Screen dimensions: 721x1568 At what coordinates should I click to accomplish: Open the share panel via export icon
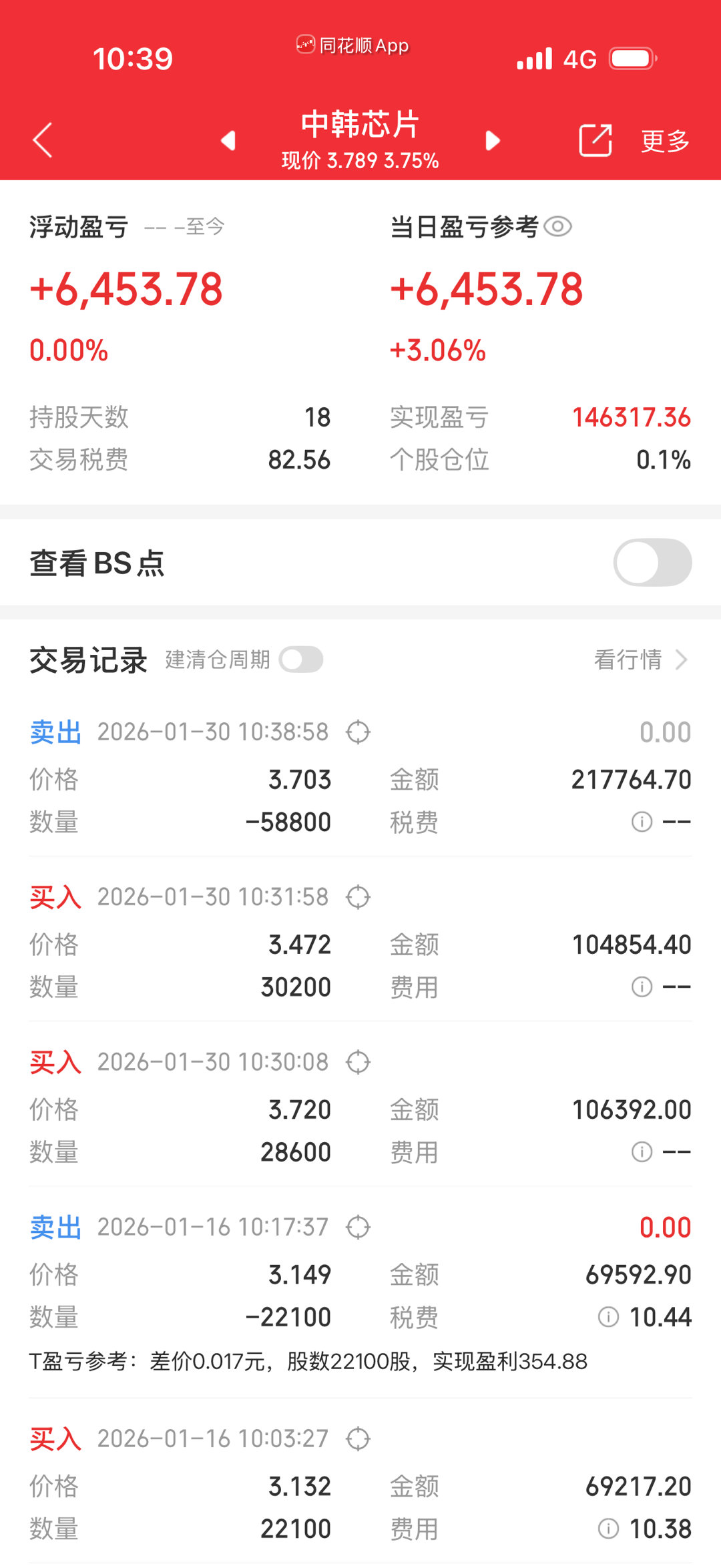(x=594, y=142)
